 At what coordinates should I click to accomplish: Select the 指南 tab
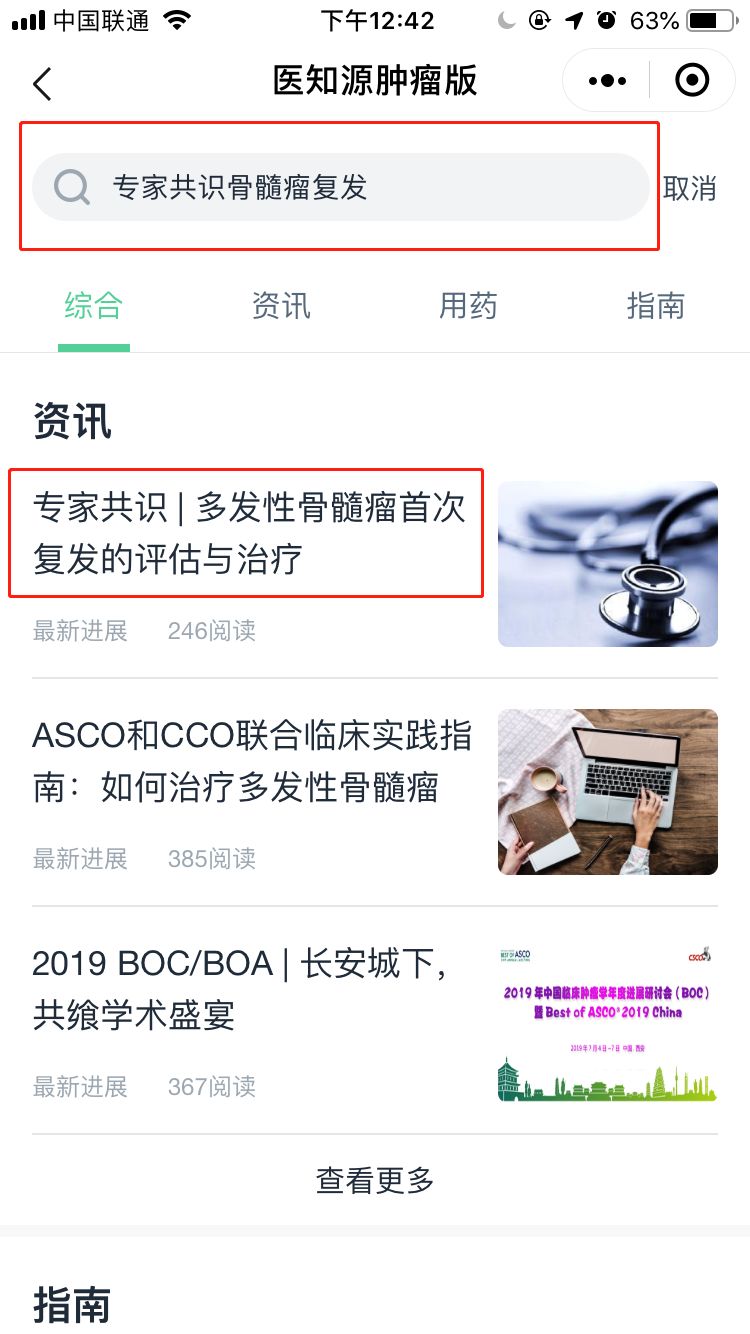[x=657, y=307]
